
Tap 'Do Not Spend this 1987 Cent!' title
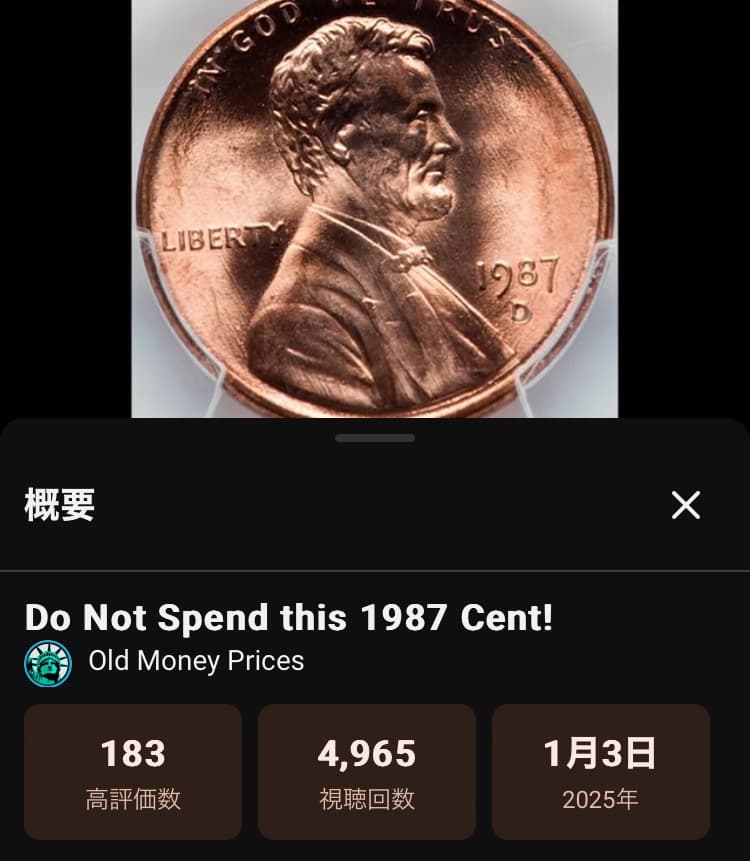290,618
